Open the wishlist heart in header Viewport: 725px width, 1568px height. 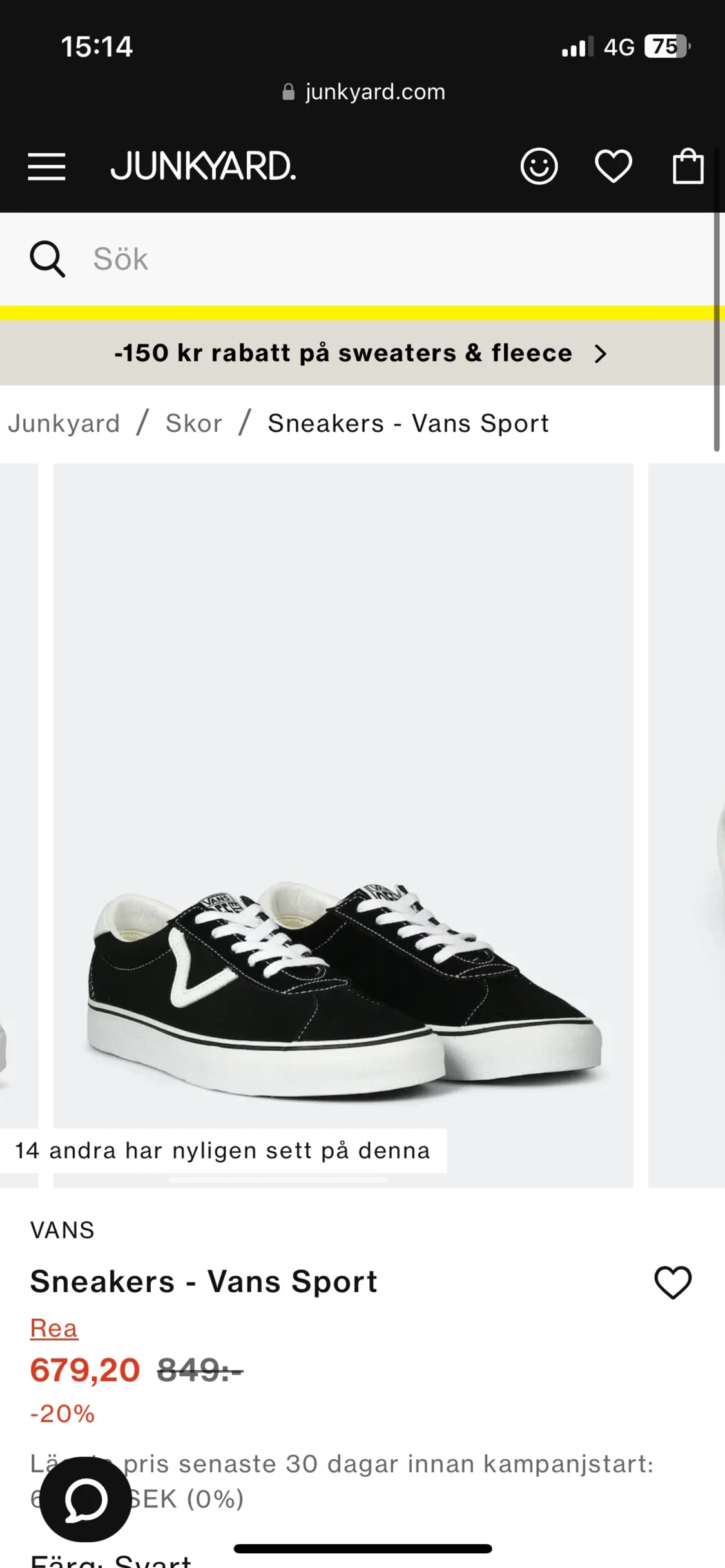point(613,166)
